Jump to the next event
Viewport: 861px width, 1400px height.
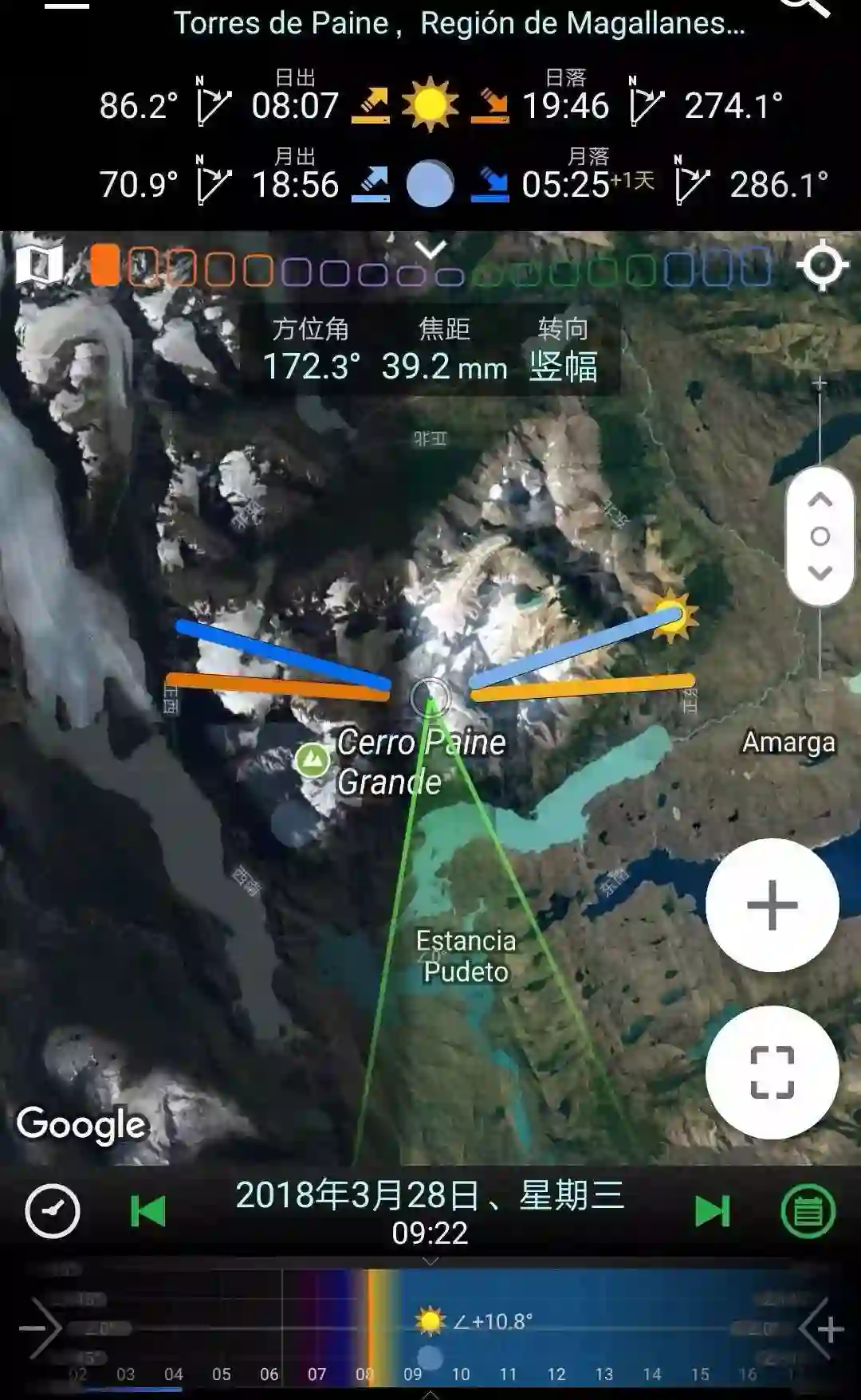pyautogui.click(x=712, y=1211)
